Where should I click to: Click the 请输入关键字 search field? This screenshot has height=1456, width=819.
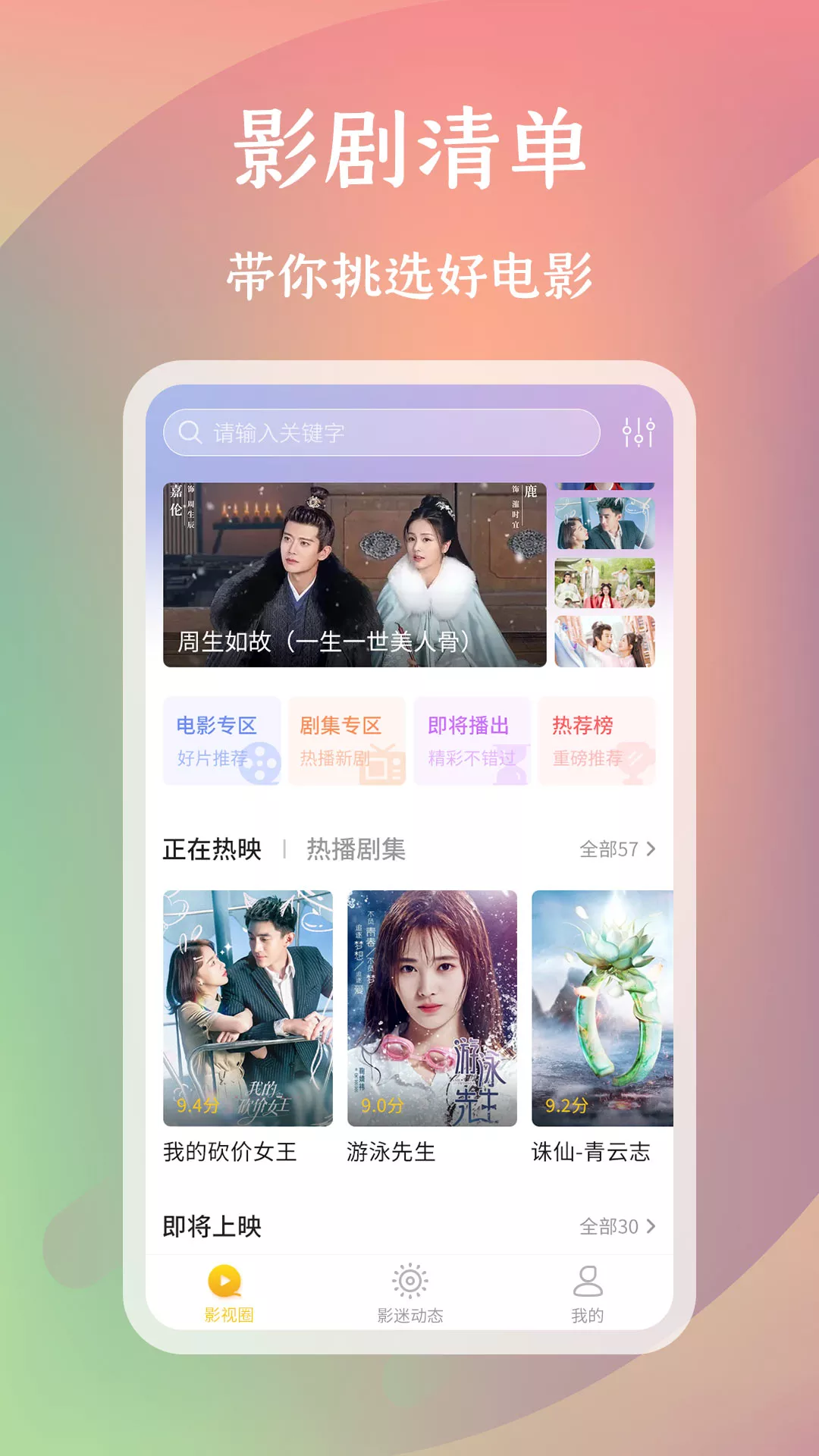[341, 433]
